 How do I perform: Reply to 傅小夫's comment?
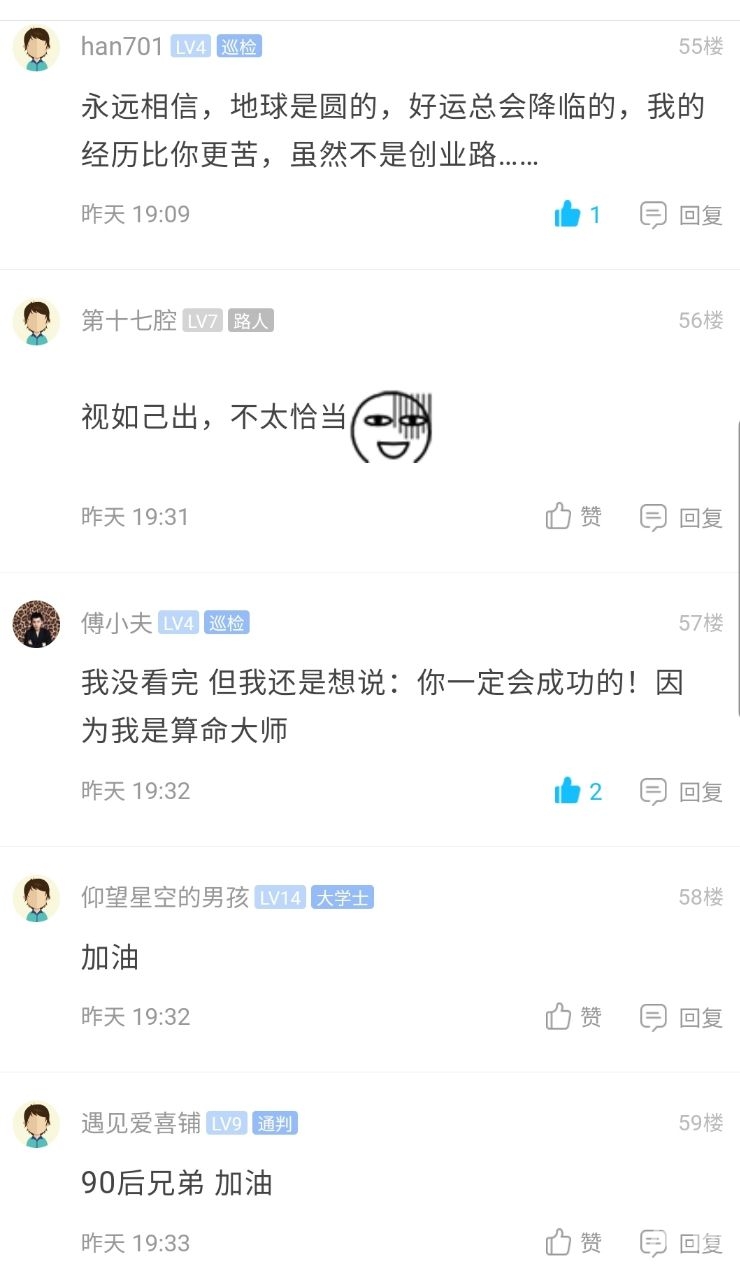click(x=682, y=791)
